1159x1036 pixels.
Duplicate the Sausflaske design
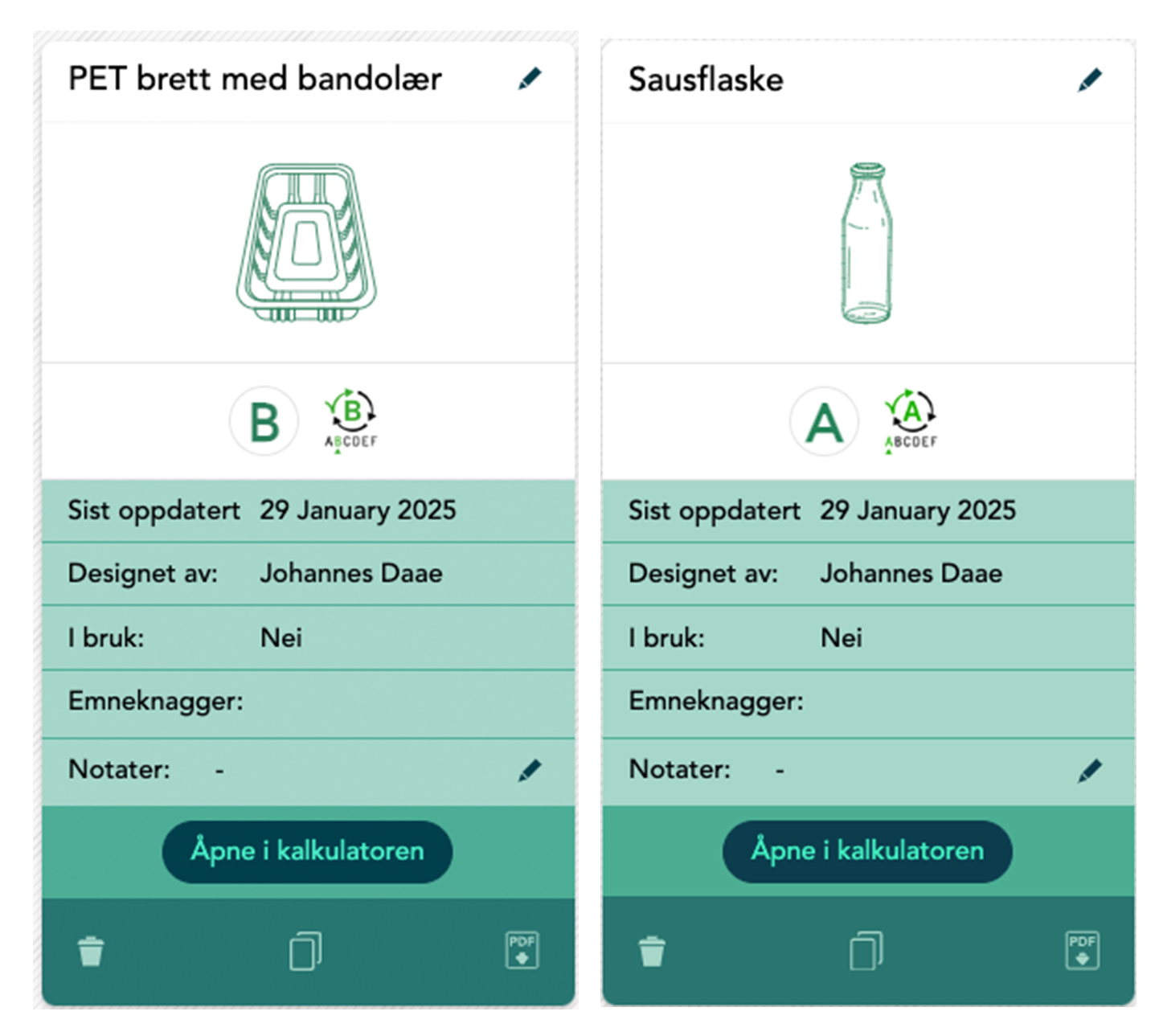[866, 951]
